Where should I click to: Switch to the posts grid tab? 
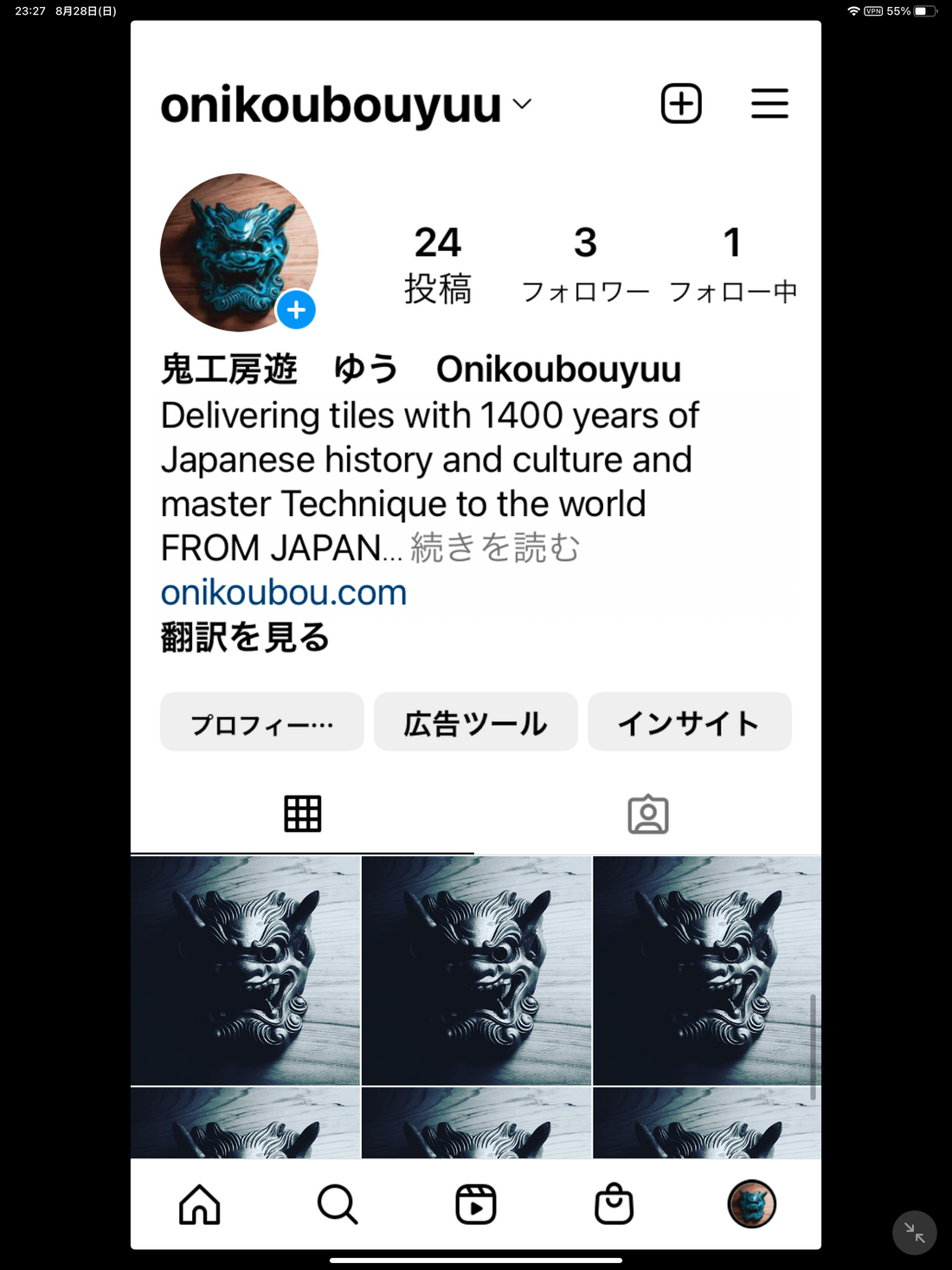(302, 814)
